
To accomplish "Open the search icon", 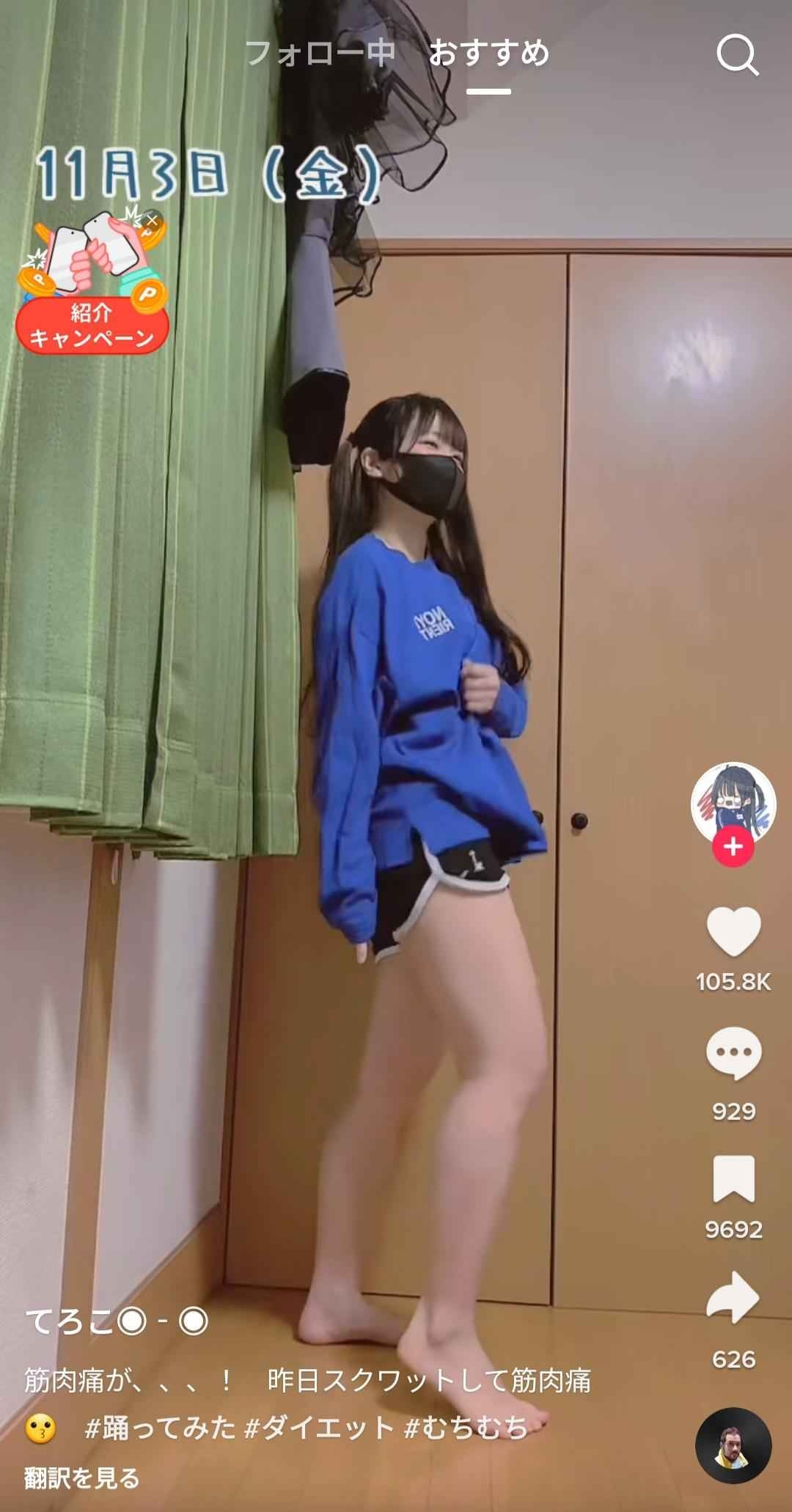I will 736,55.
